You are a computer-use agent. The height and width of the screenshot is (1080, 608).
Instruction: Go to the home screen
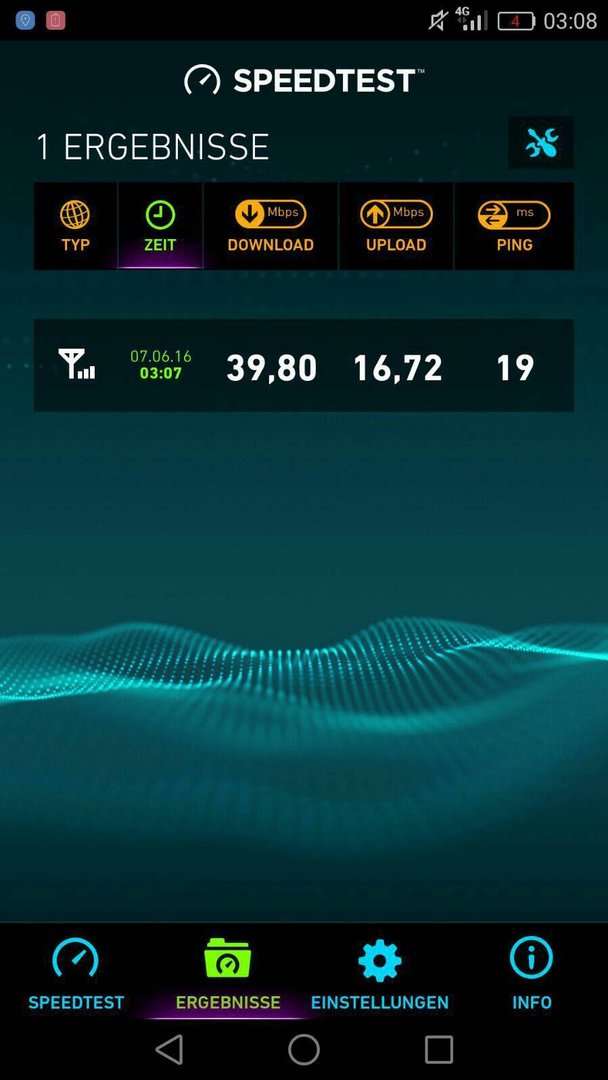click(304, 1049)
